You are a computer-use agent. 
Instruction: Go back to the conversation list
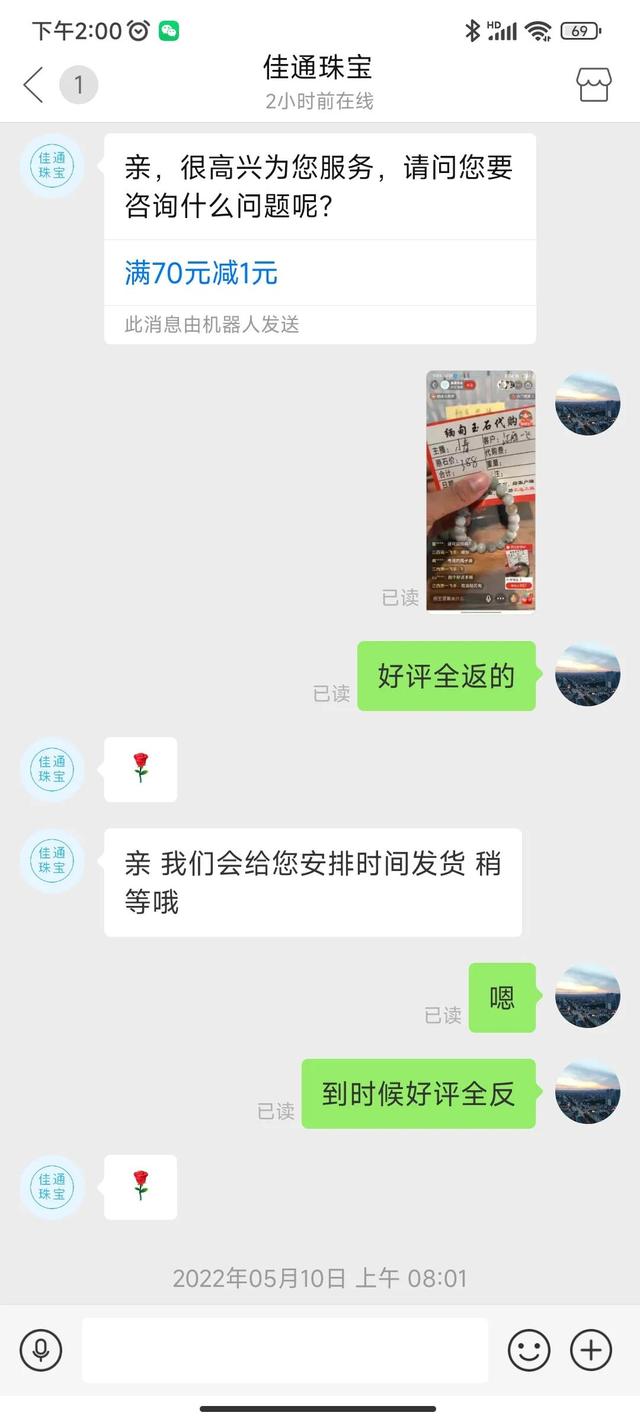(34, 85)
